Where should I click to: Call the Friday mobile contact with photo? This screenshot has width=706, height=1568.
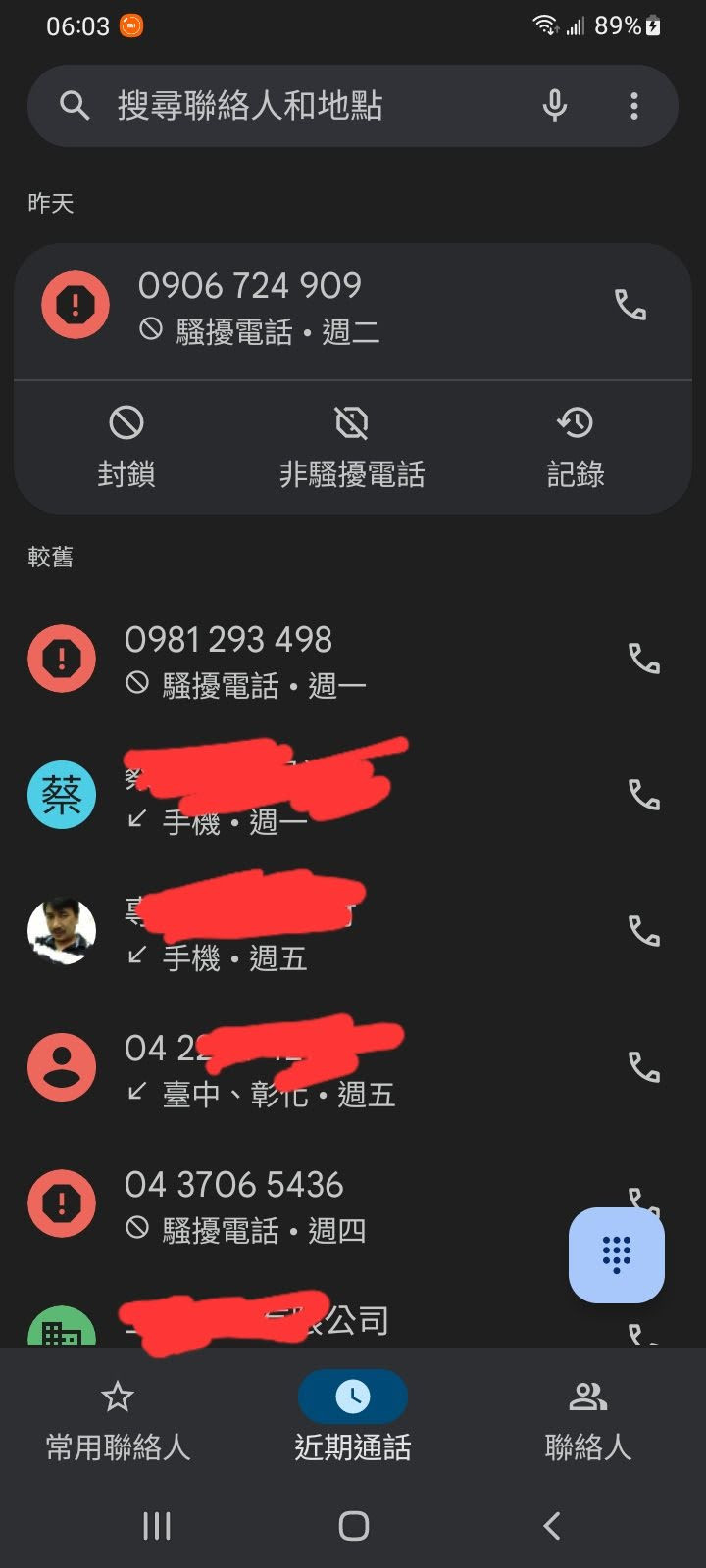point(644,931)
